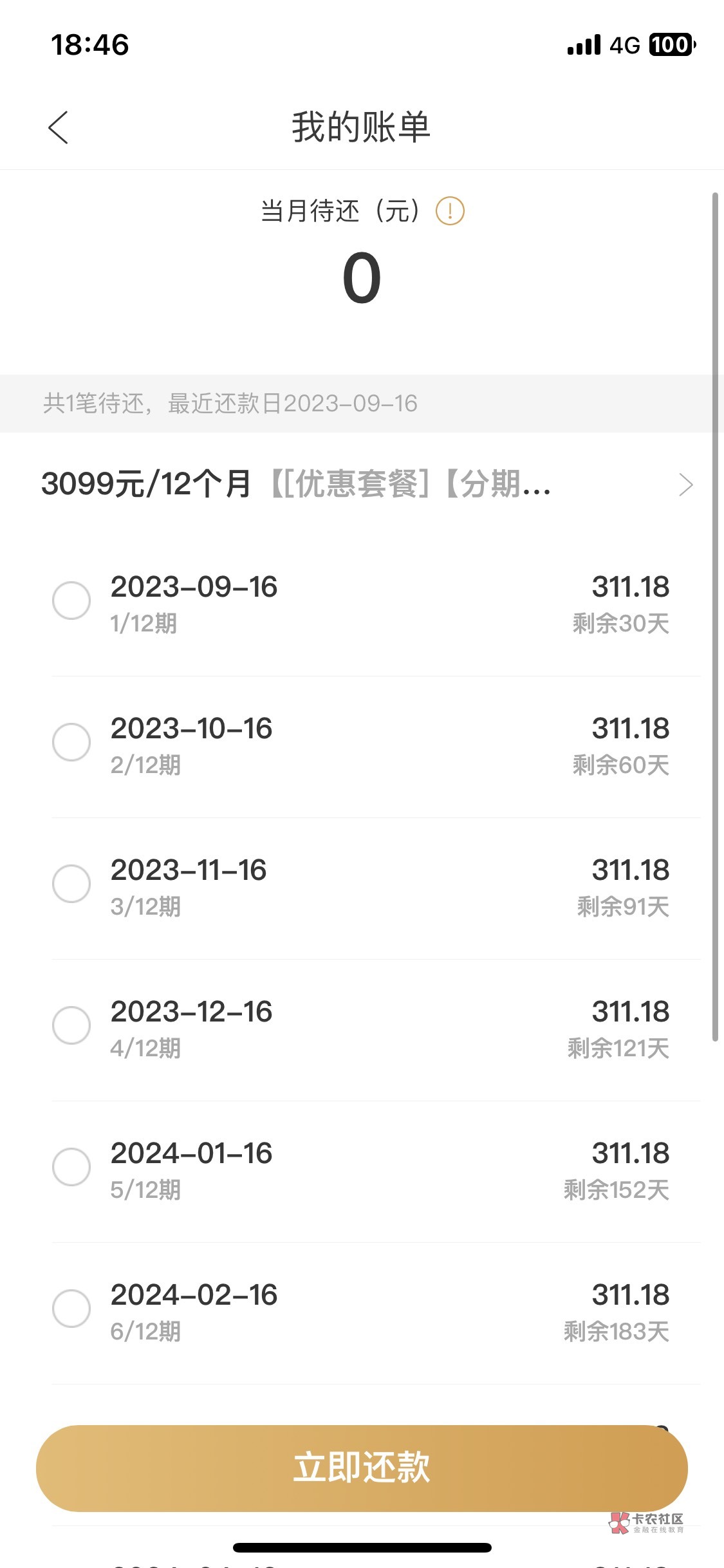The height and width of the screenshot is (1568, 724).
Task: Select the 2023-12-16 installment
Action: pos(71,1025)
